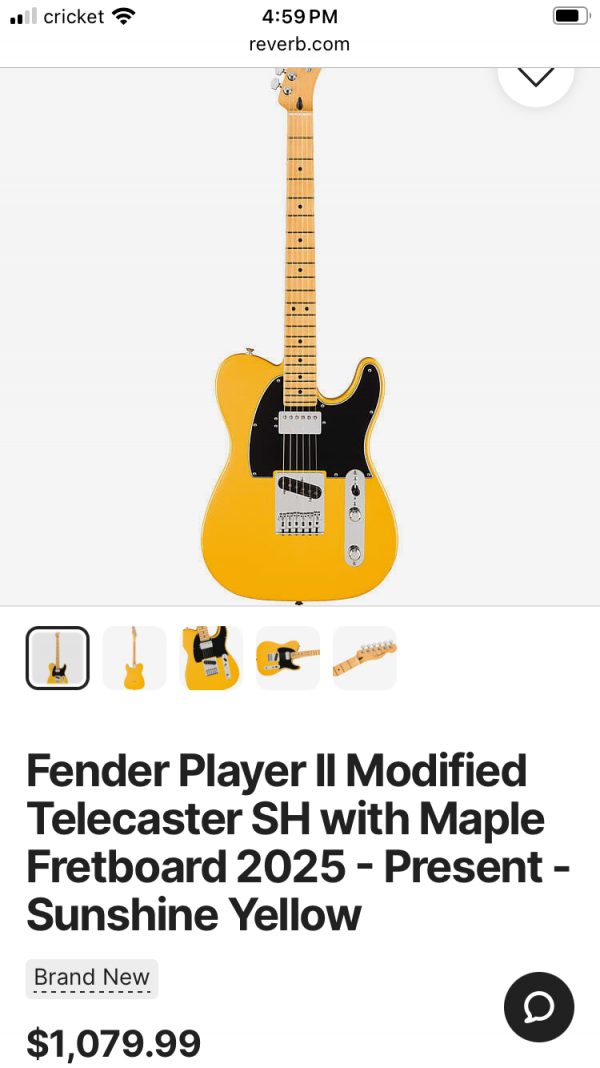View the headstock thumbnail image
This screenshot has width=600, height=1068.
click(365, 658)
